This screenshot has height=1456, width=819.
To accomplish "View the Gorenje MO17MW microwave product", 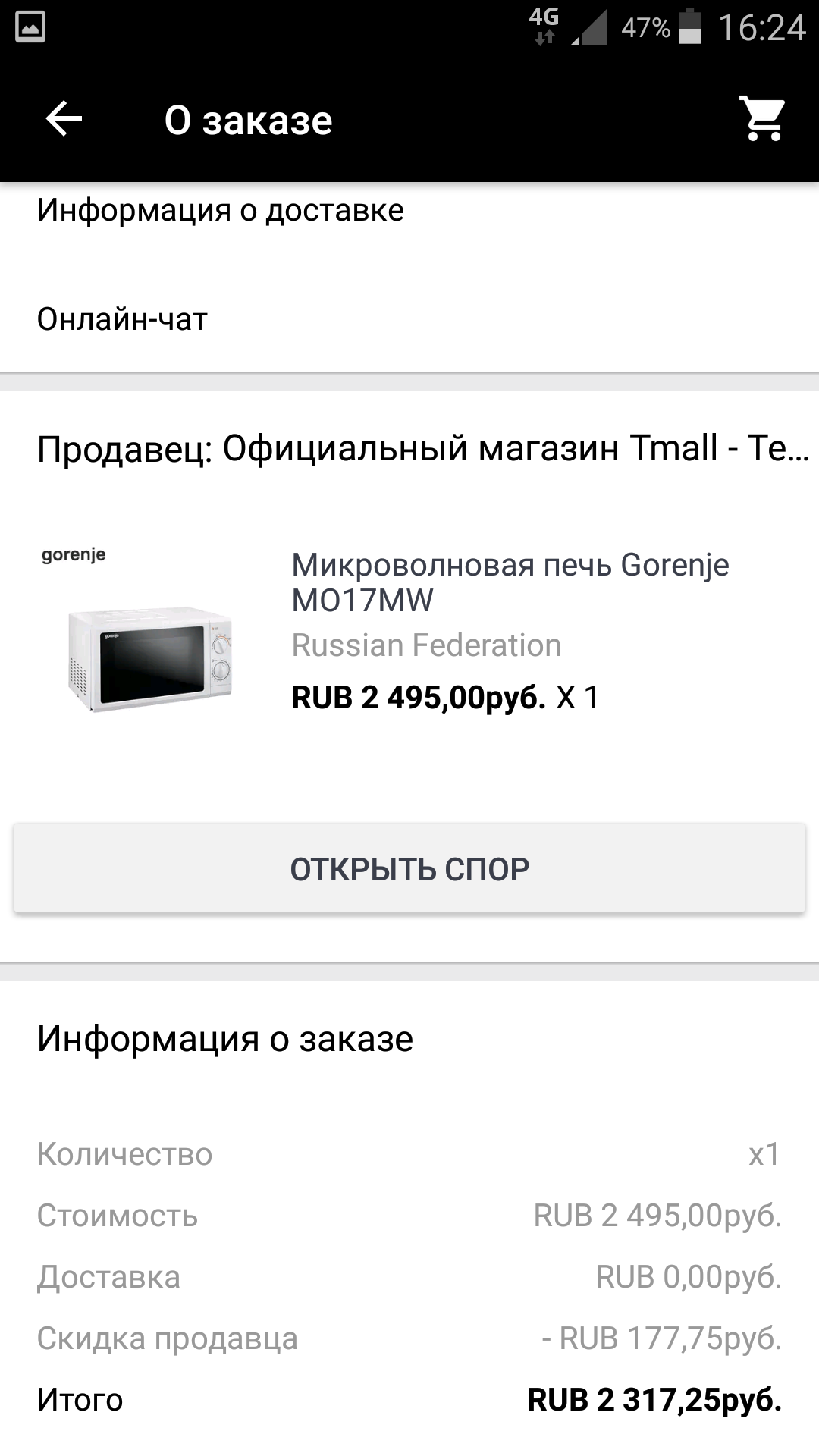I will [x=510, y=582].
